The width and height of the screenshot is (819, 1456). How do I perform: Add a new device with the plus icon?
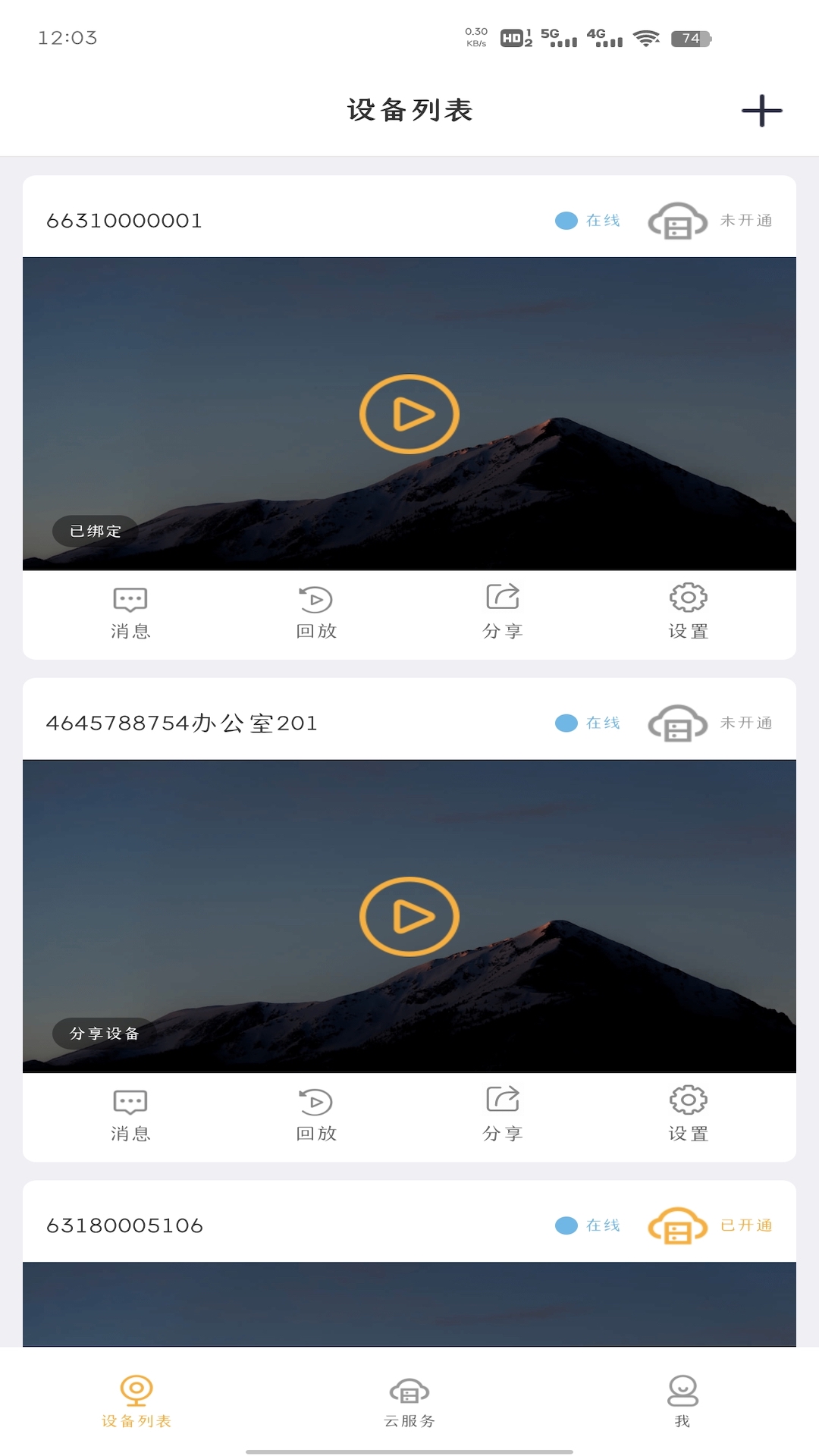(761, 111)
